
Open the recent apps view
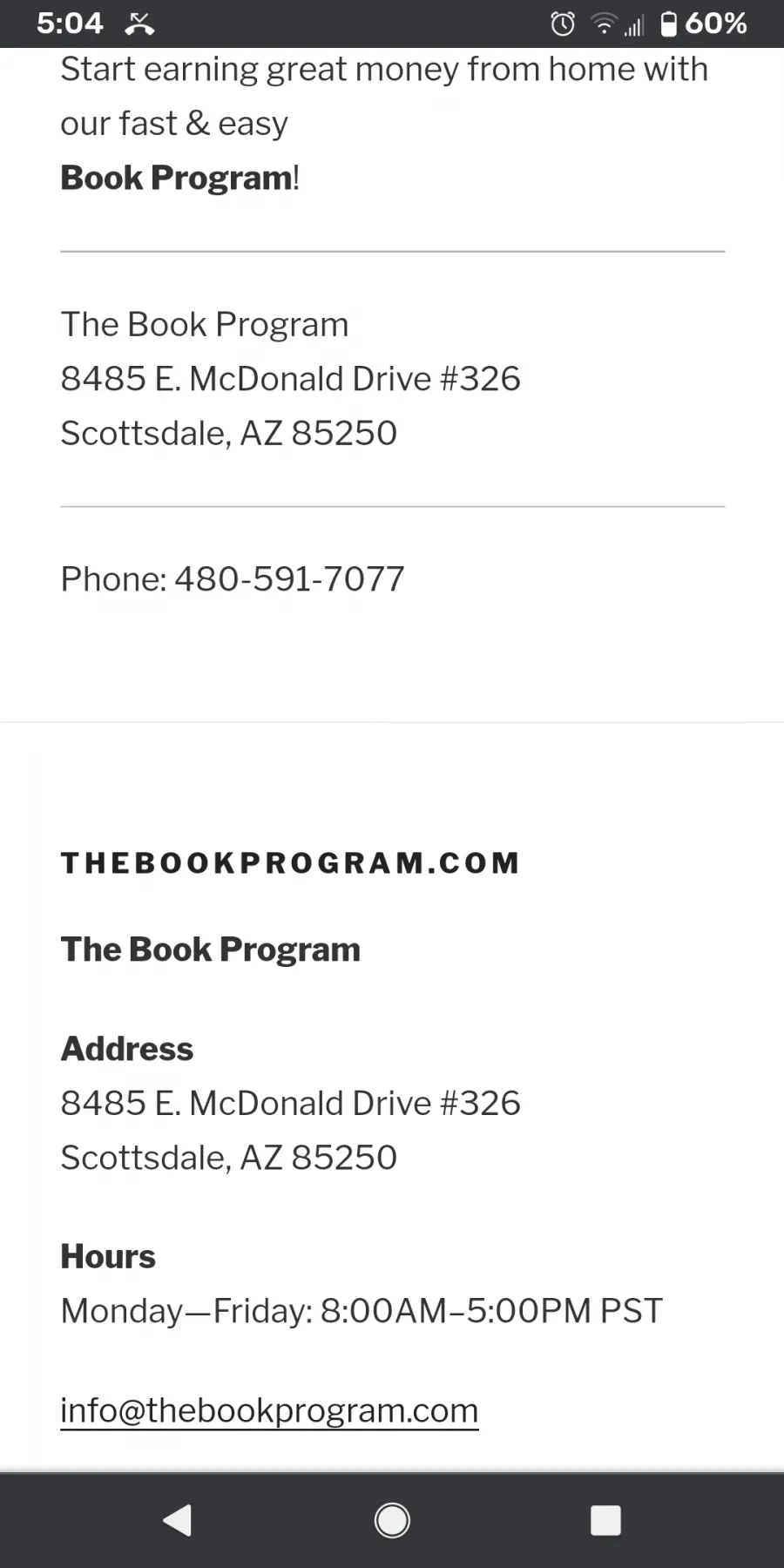605,1520
